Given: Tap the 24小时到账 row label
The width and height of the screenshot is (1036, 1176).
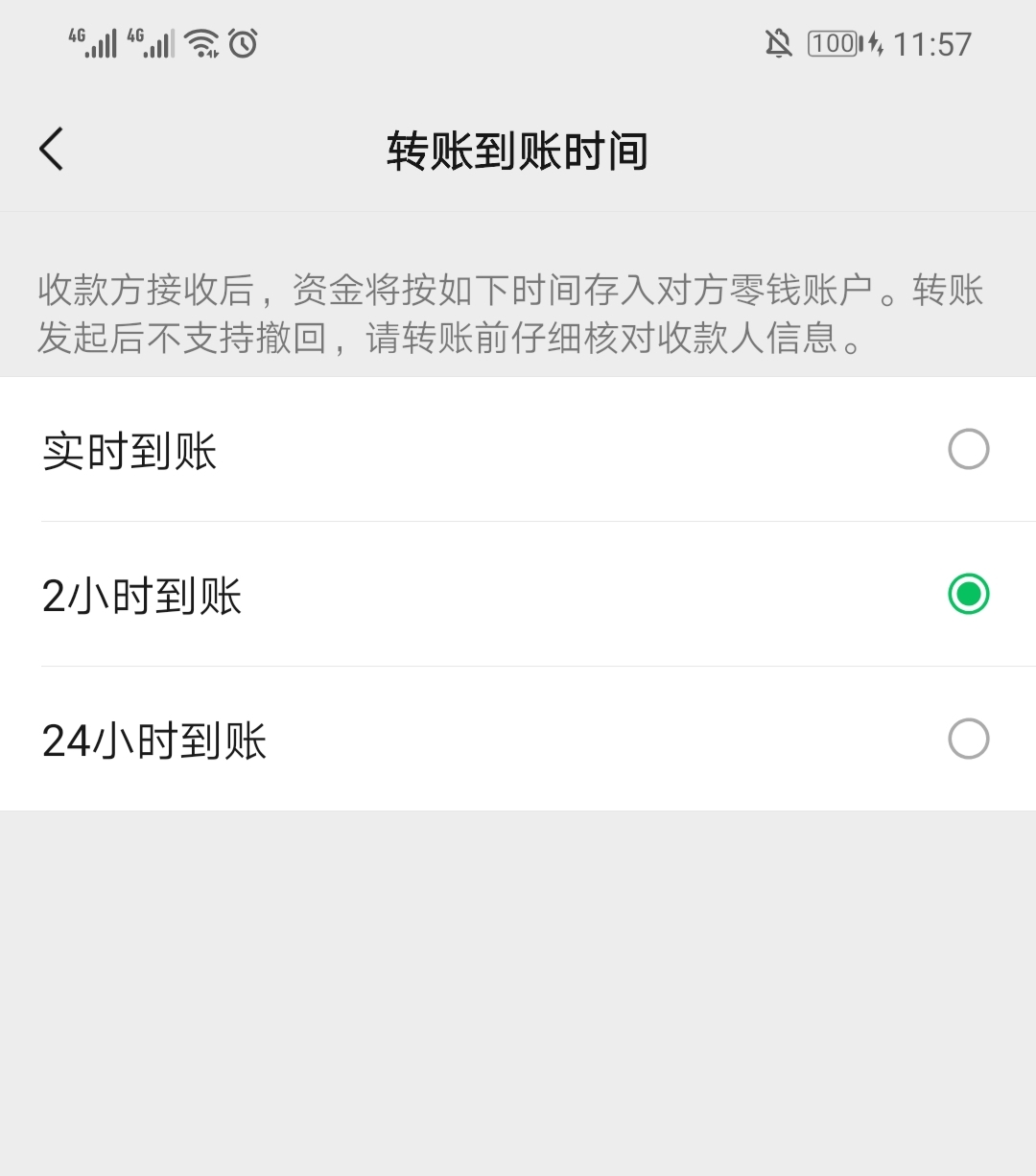Looking at the screenshot, I should pos(155,740).
